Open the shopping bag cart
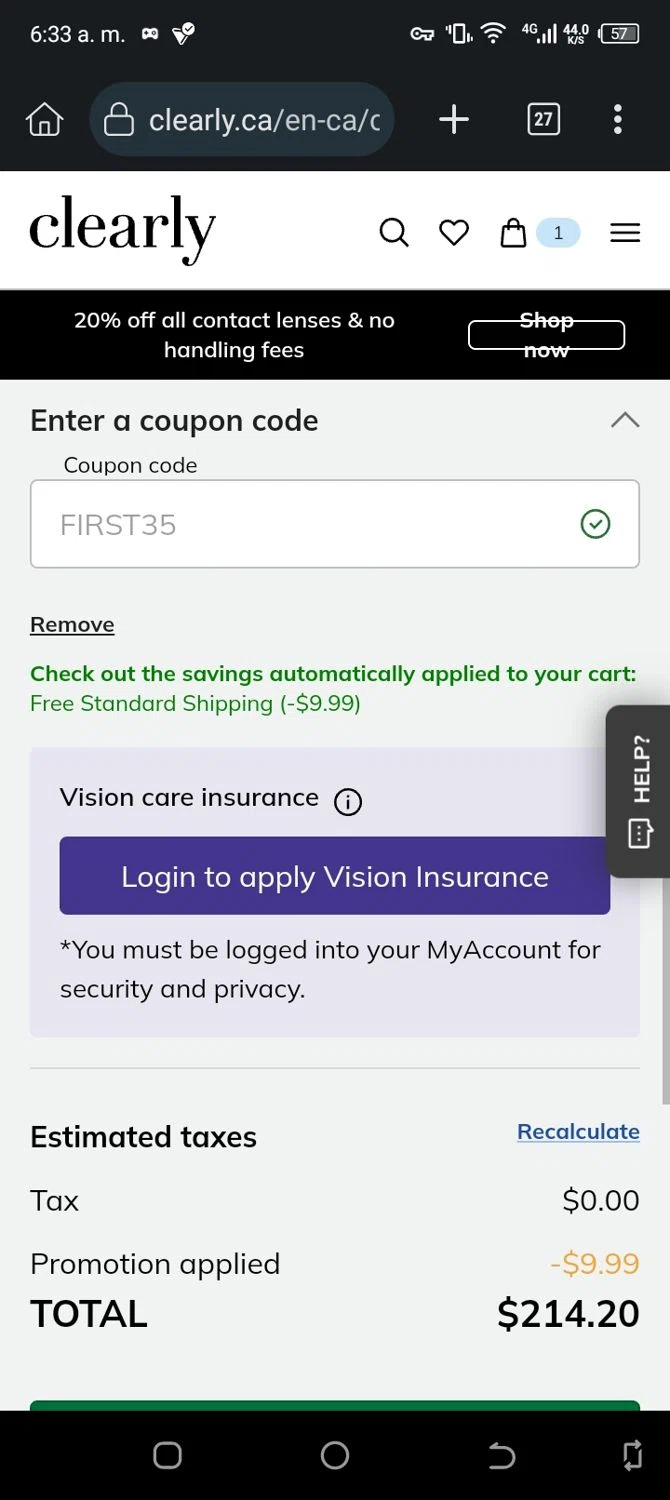 [x=514, y=234]
